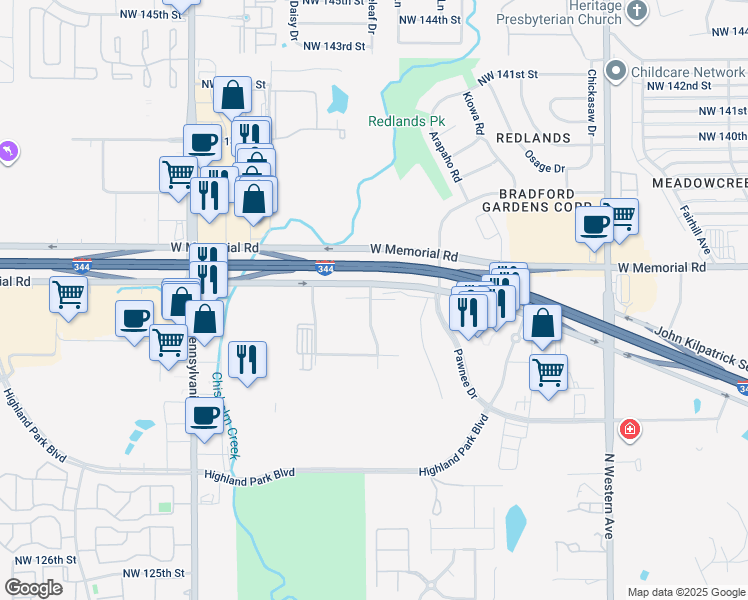The image size is (748, 600).
Task: Tap the Childcare Network place pin
Action: pos(616,72)
